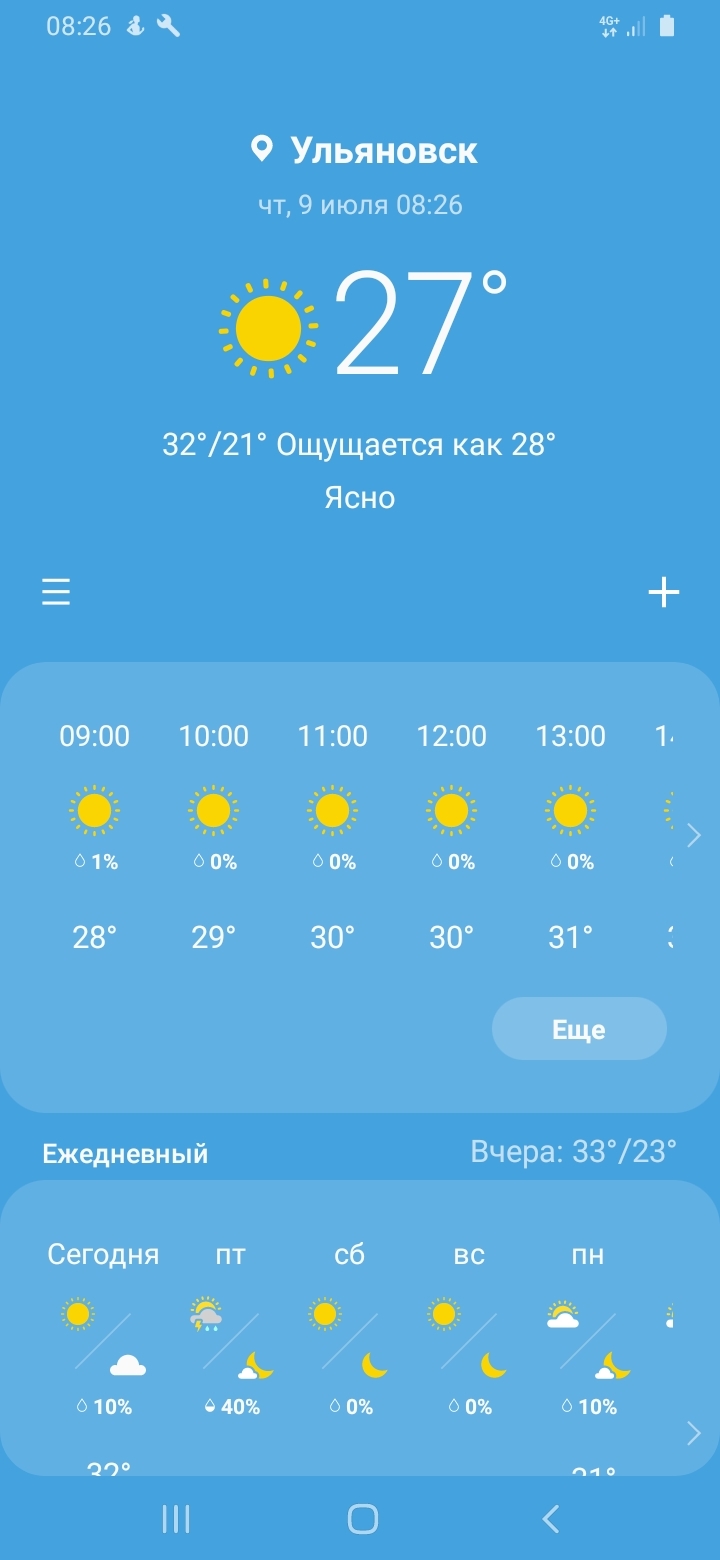The image size is (720, 1560).
Task: Go to the home screen
Action: point(362,1519)
